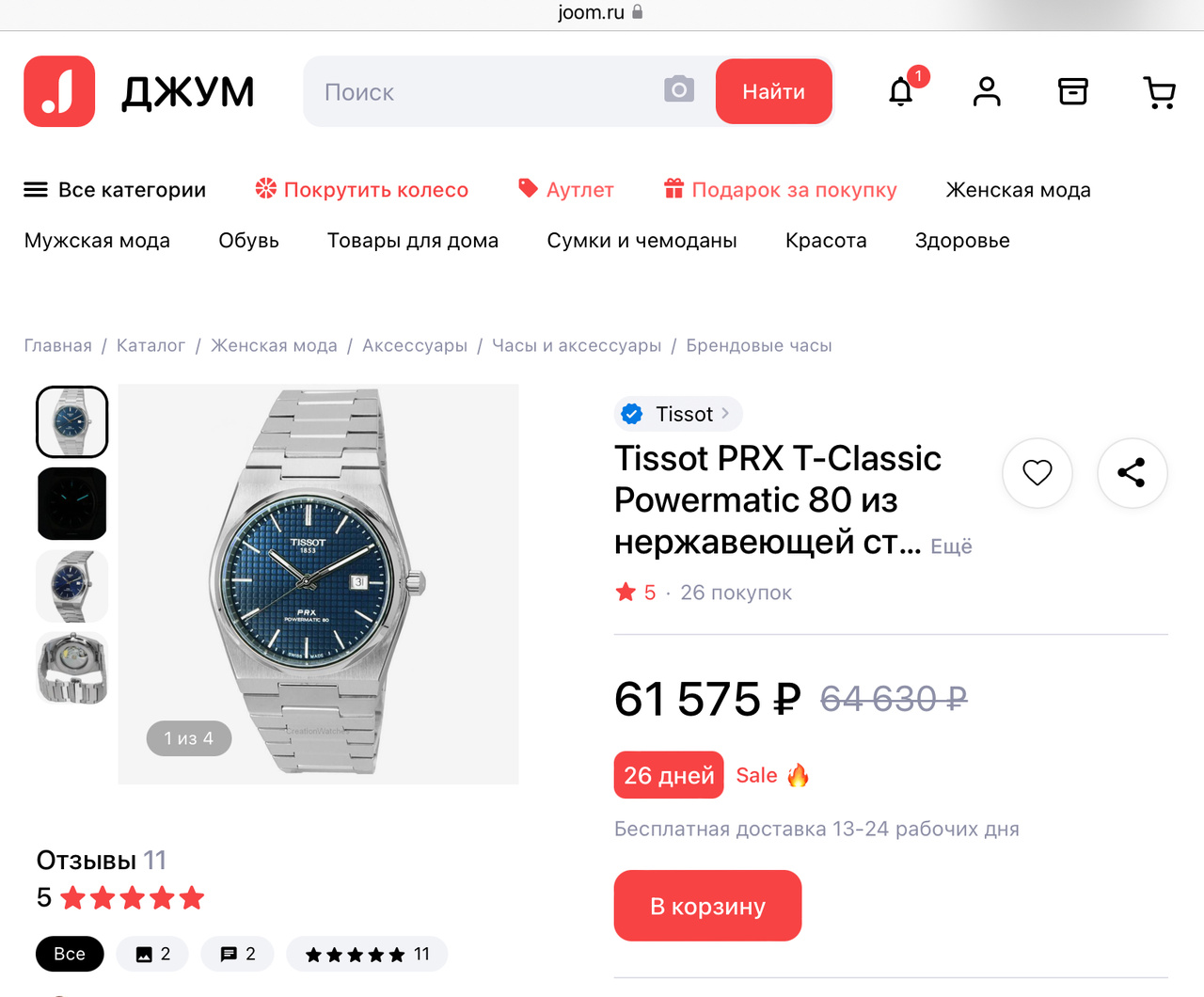Screen dimensions: 1204x997
Task: Open Все категории menu
Action: tap(115, 190)
